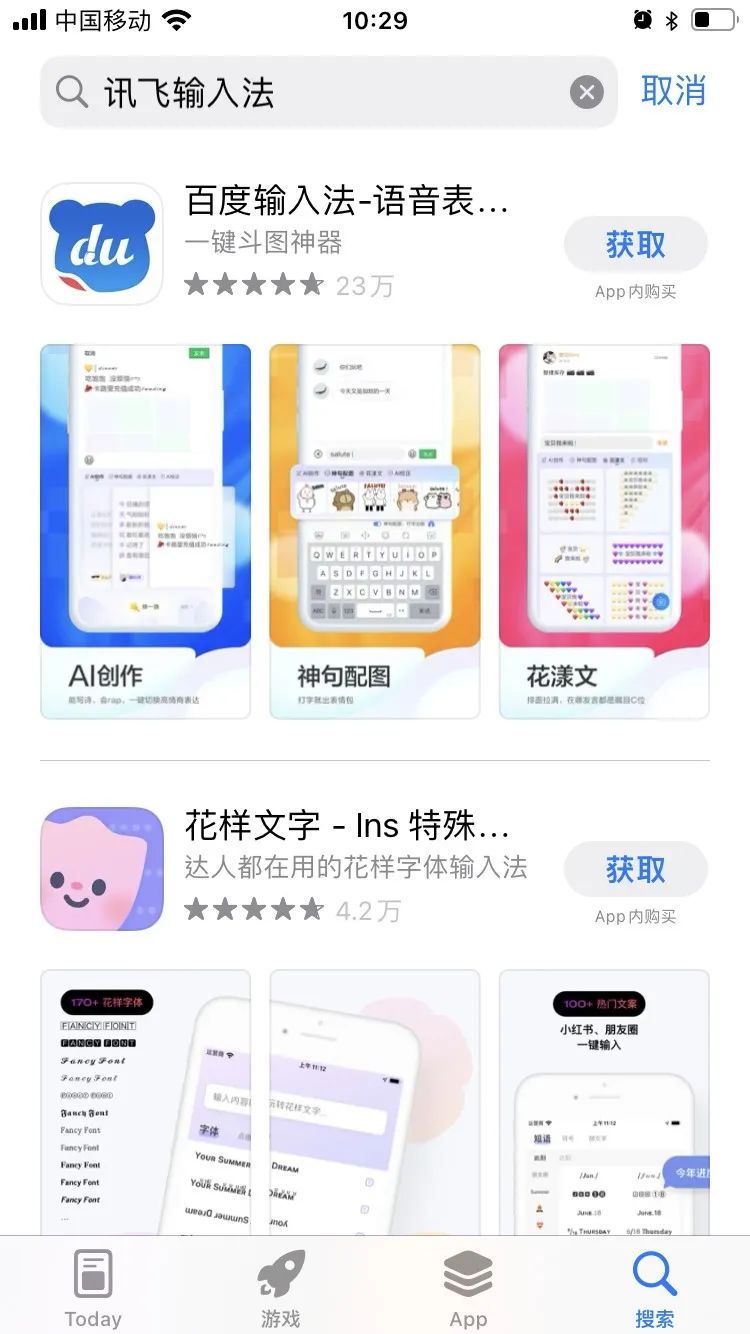Select the 搜索 tab

tap(655, 1288)
